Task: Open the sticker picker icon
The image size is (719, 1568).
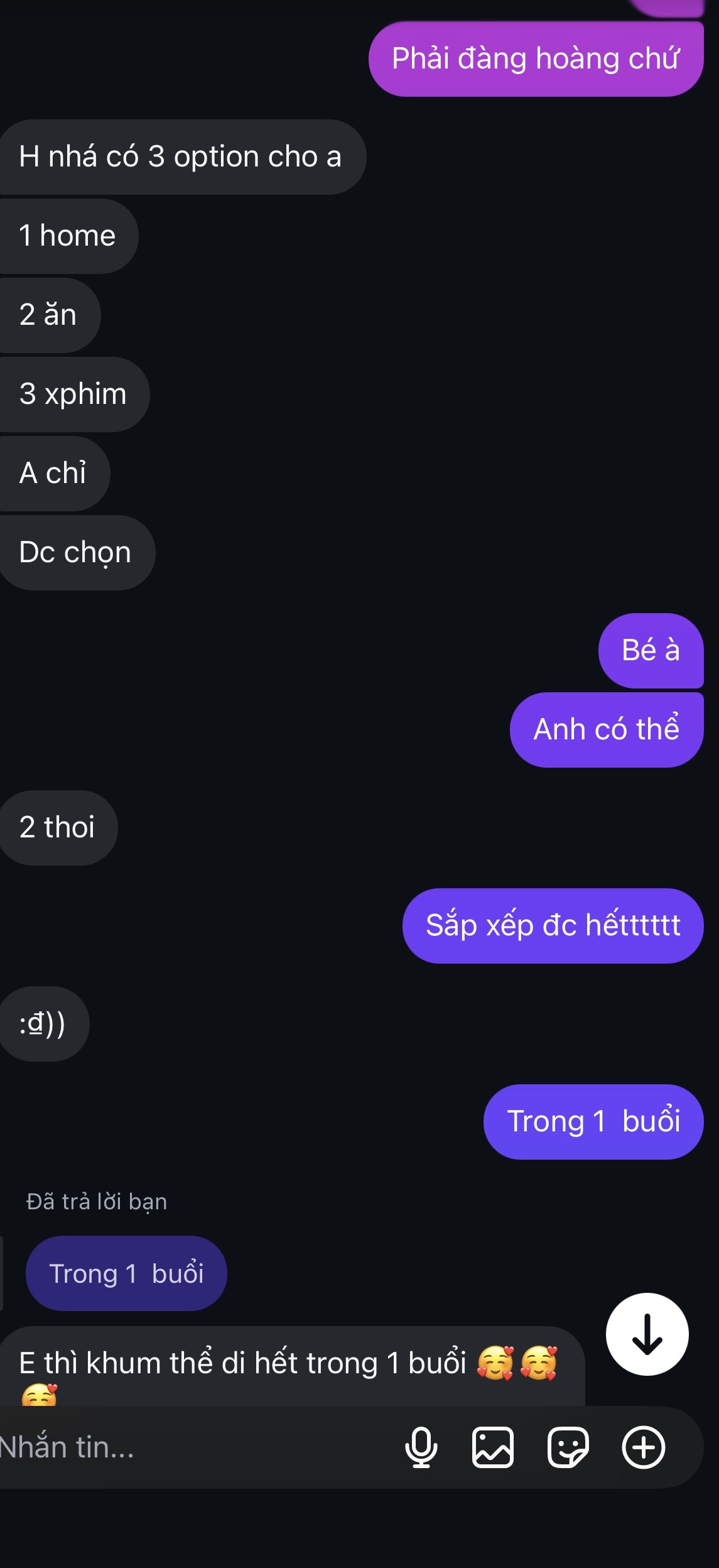Action: [568, 1447]
